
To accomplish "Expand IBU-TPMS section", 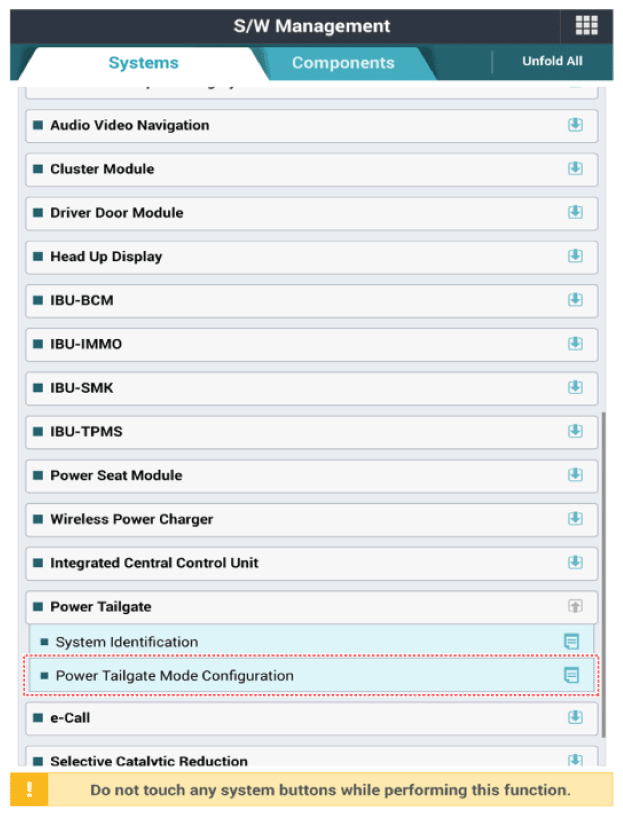I will point(575,432).
